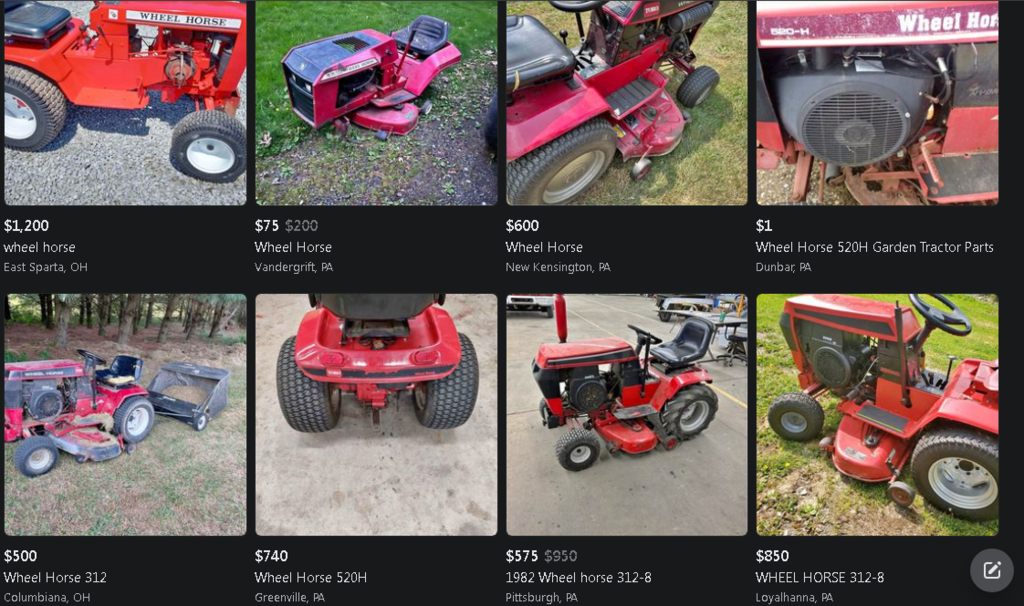Screen dimensions: 1024x606
Task: Open the $740 Wheel Horse 520H listing
Action: click(375, 414)
